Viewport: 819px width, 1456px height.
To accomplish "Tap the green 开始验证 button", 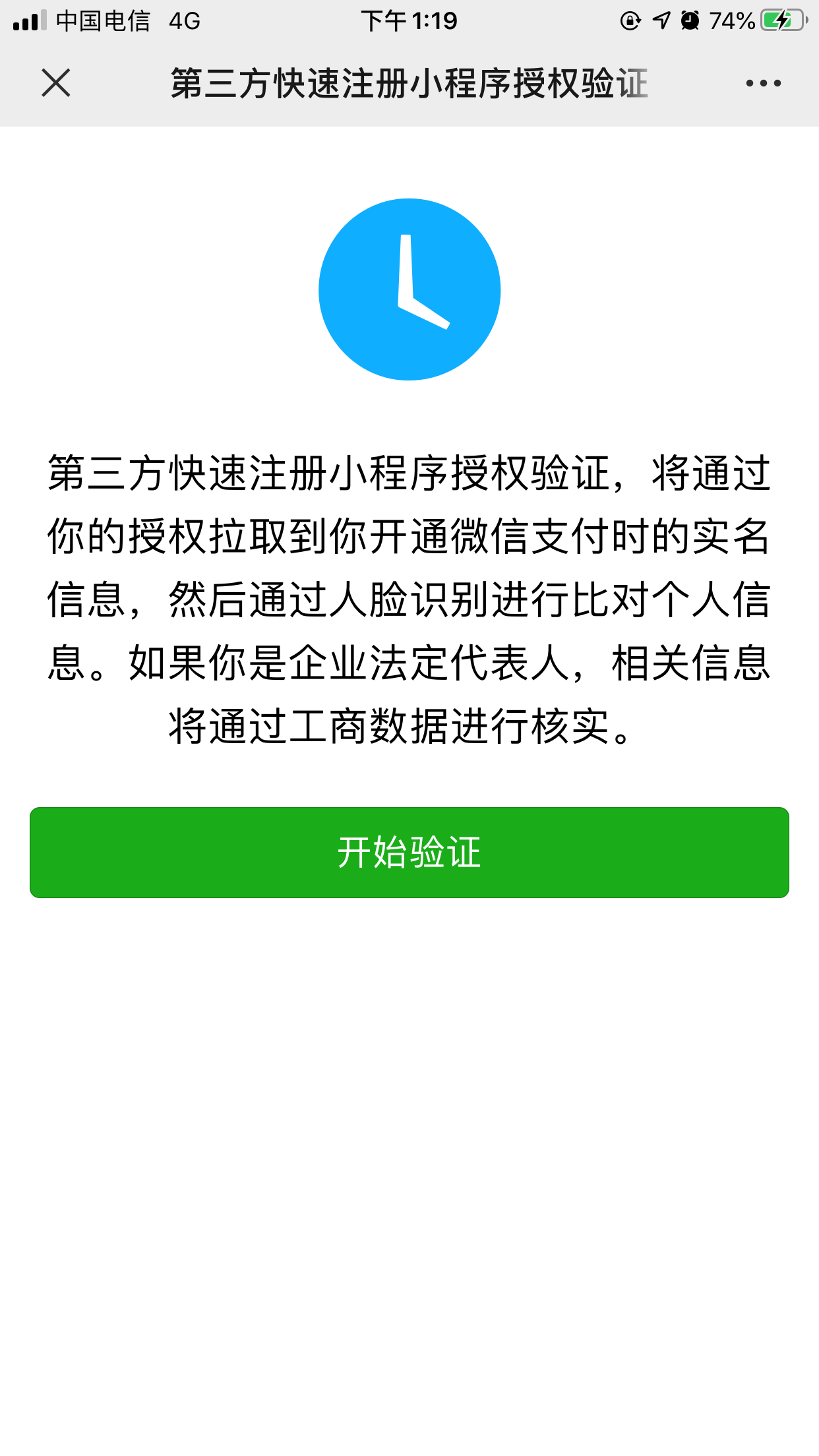I will (x=409, y=852).
